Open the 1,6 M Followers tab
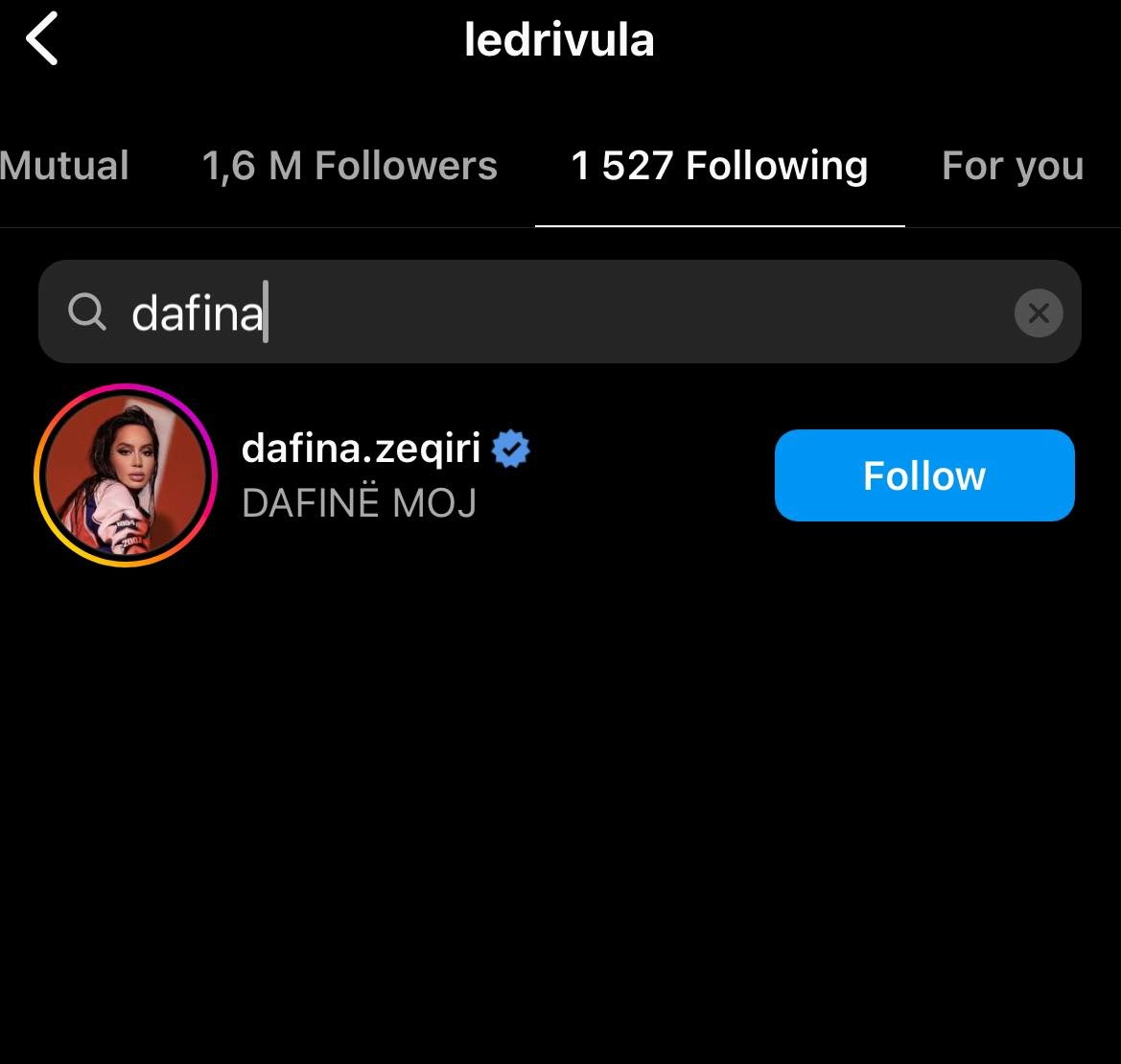The image size is (1121, 1064). coord(349,166)
